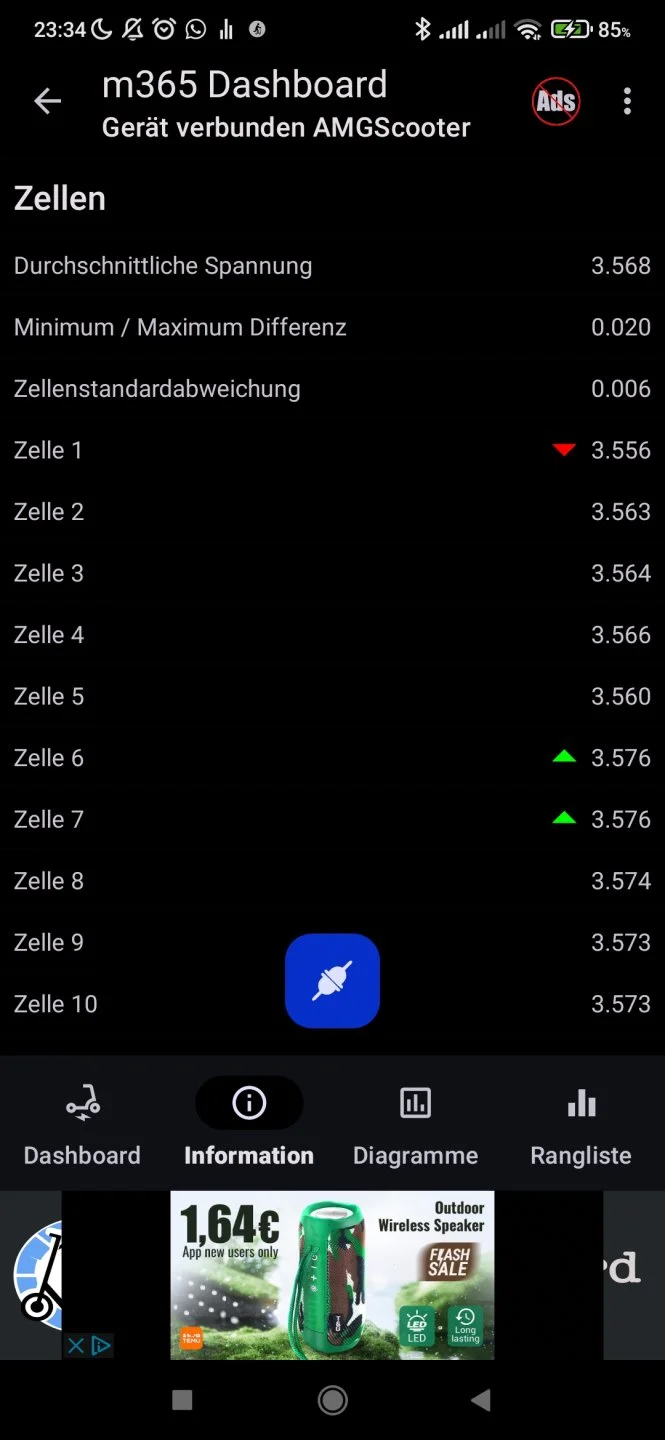This screenshot has height=1440, width=665.
Task: Open the Outdoor Wireless Speaker ad
Action: click(x=332, y=1274)
